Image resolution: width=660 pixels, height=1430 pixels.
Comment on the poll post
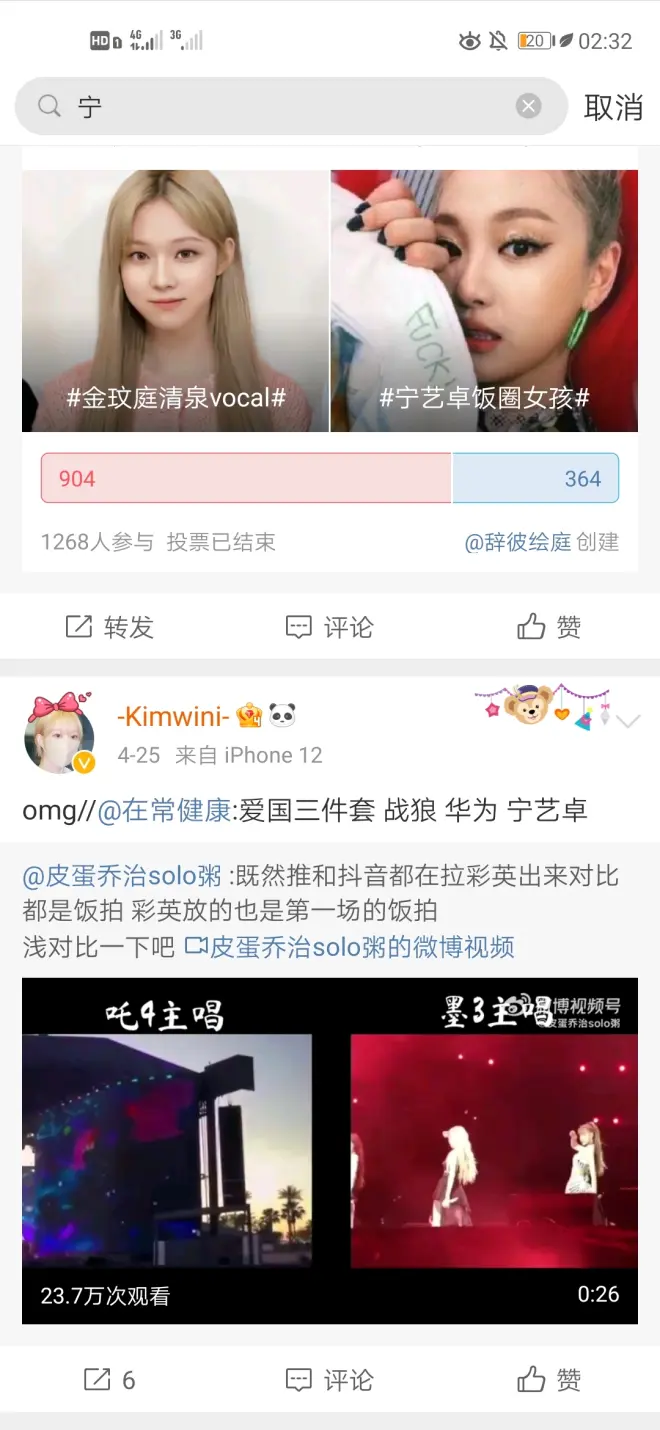click(x=329, y=627)
